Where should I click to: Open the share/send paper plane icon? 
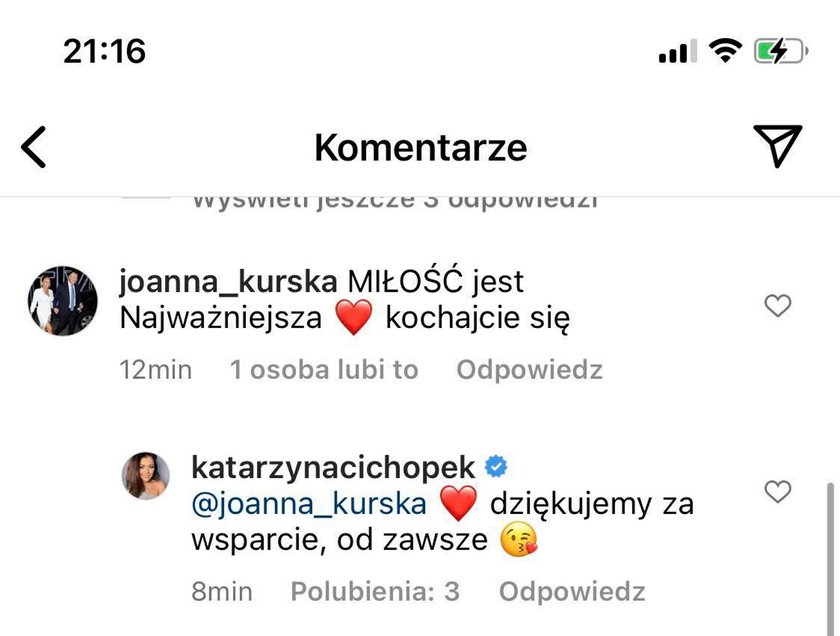click(778, 146)
